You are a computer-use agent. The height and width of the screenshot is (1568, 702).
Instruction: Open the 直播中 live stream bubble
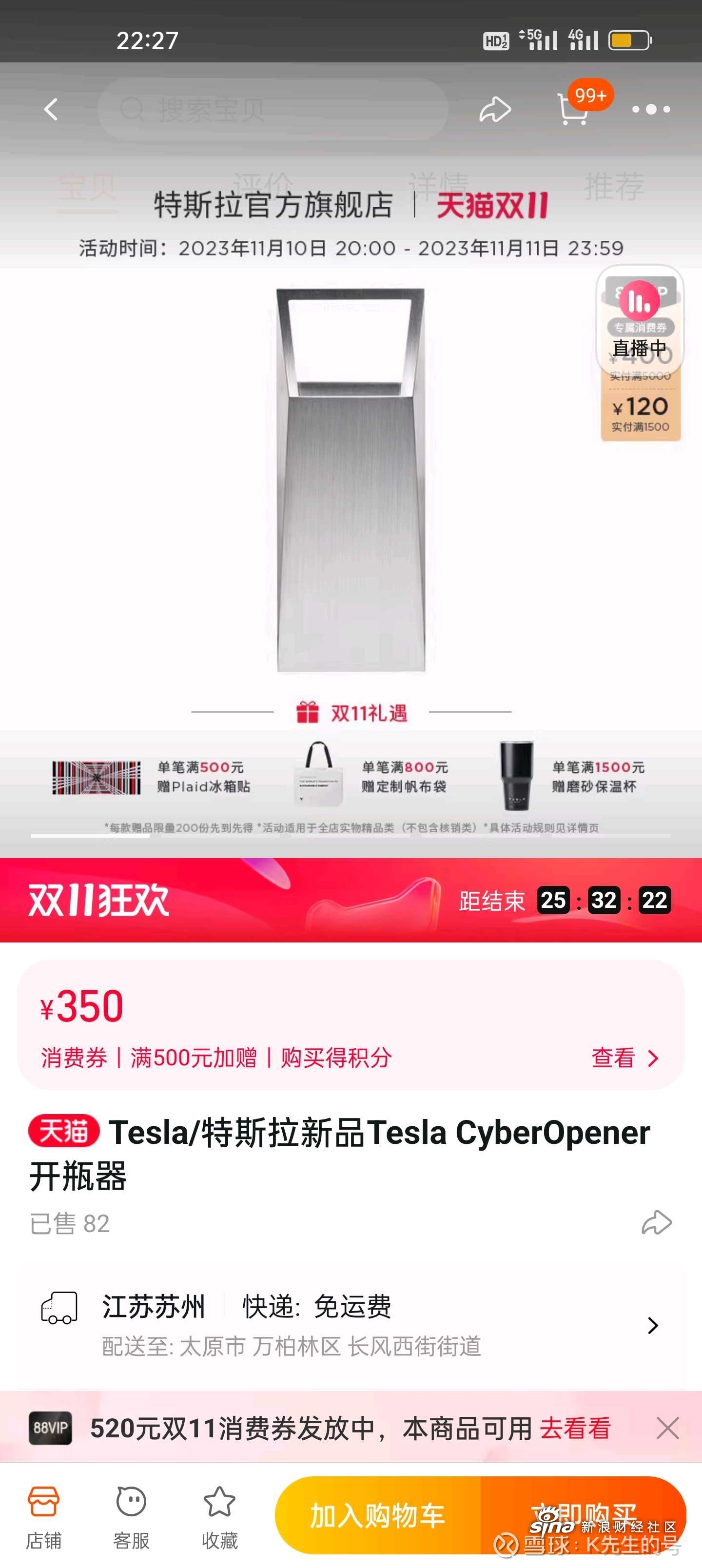click(x=639, y=319)
